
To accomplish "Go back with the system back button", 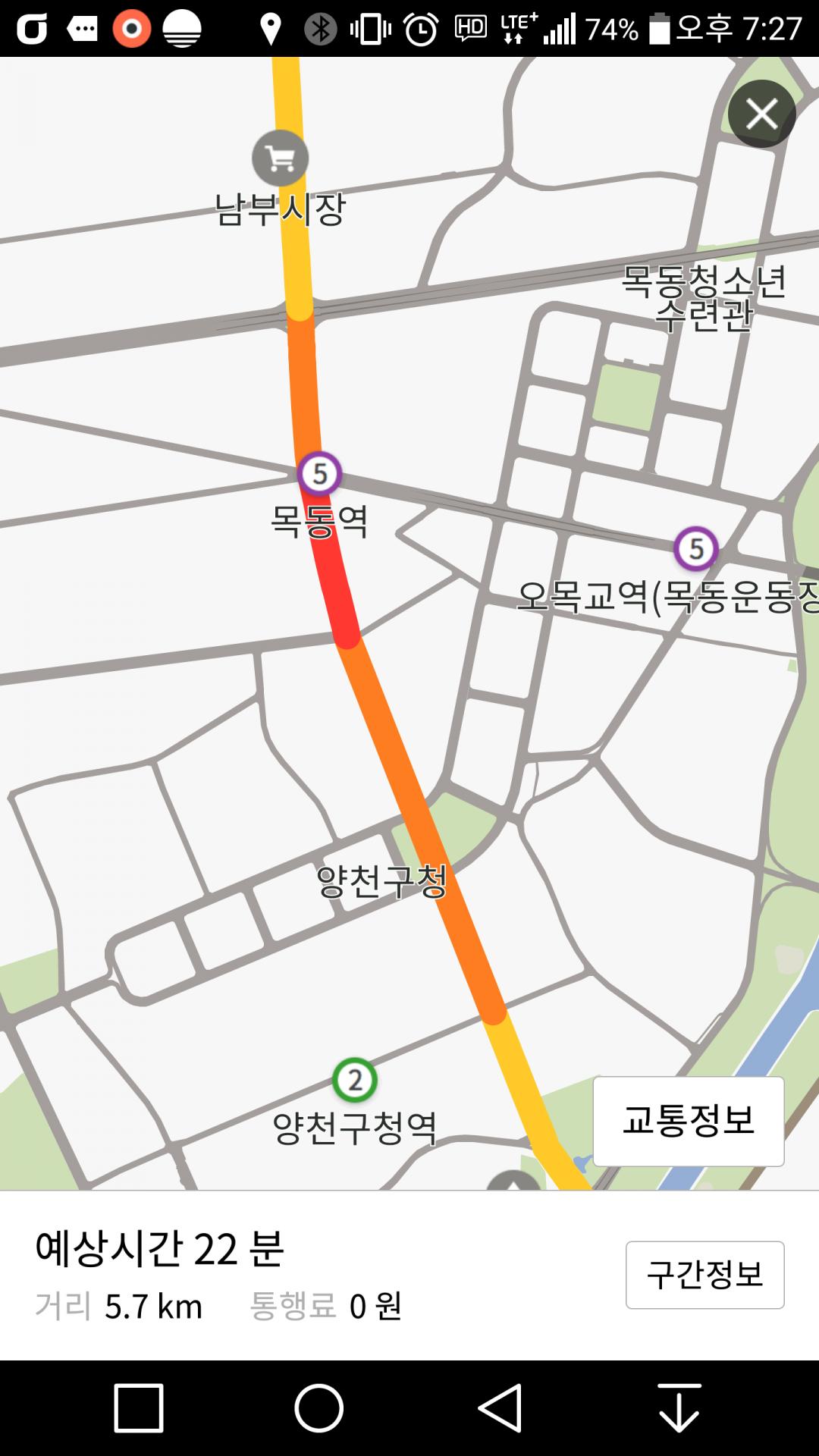I will coord(500,1408).
